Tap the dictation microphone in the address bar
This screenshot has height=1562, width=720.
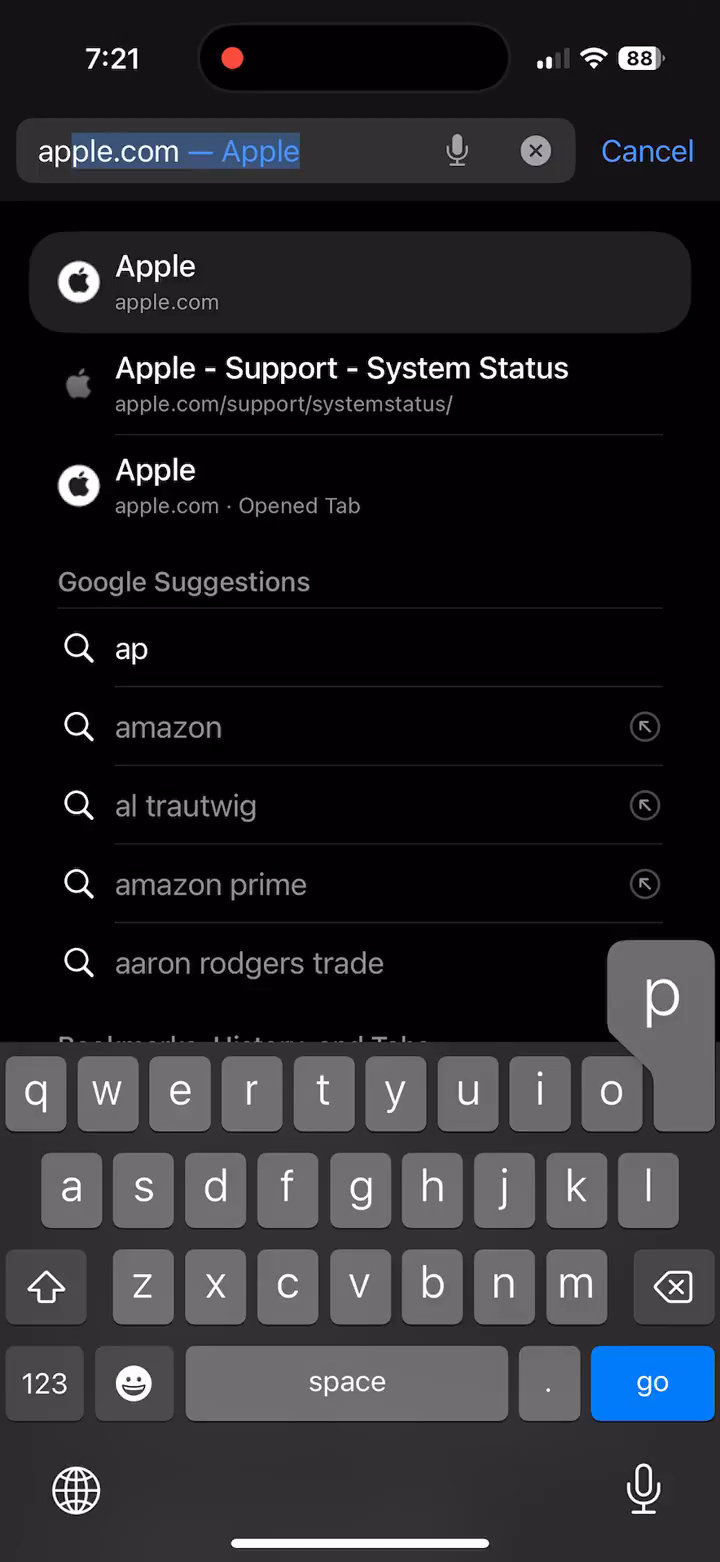tap(457, 151)
